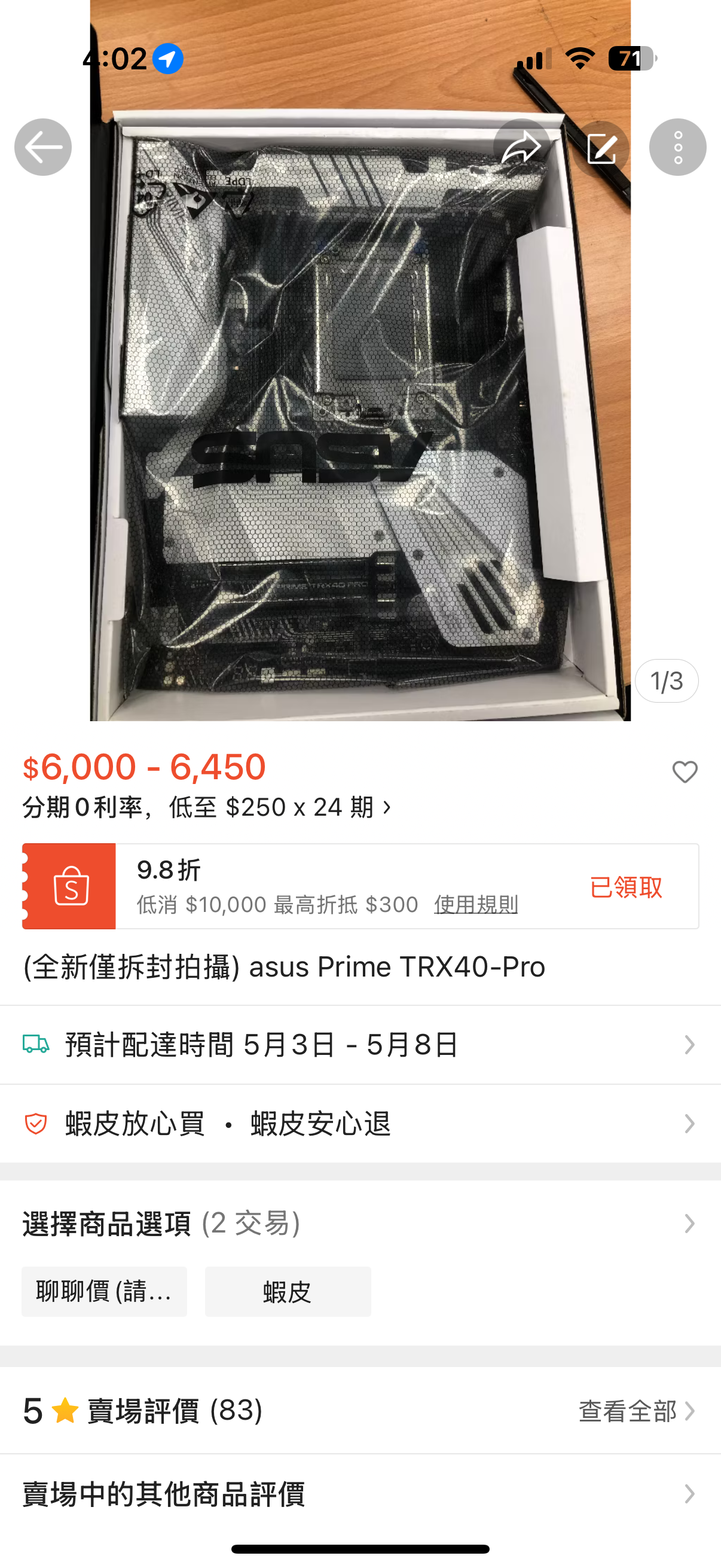Open the 蝦皮放心買 guarantee row
Viewport: 721px width, 1568px height.
click(360, 1124)
